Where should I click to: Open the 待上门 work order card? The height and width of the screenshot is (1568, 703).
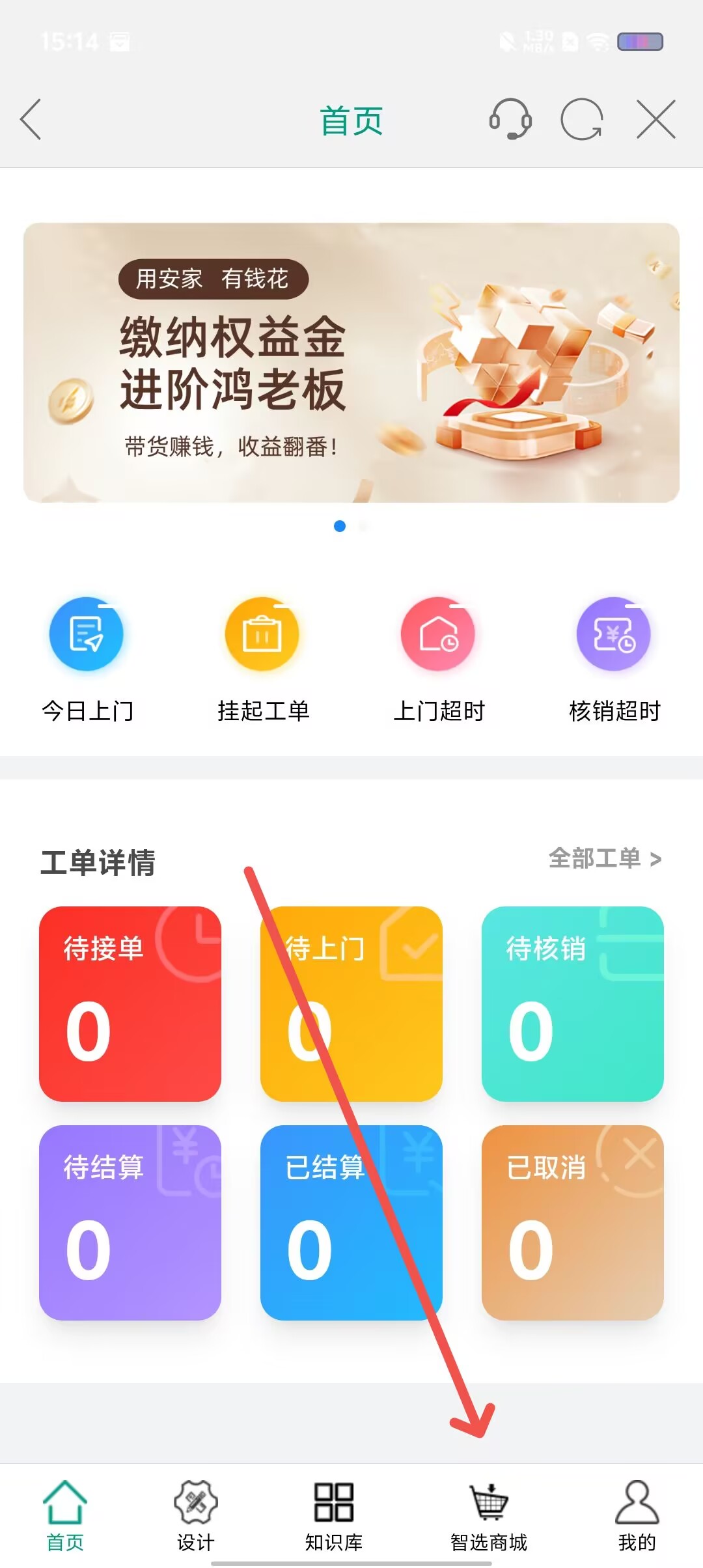351,1003
